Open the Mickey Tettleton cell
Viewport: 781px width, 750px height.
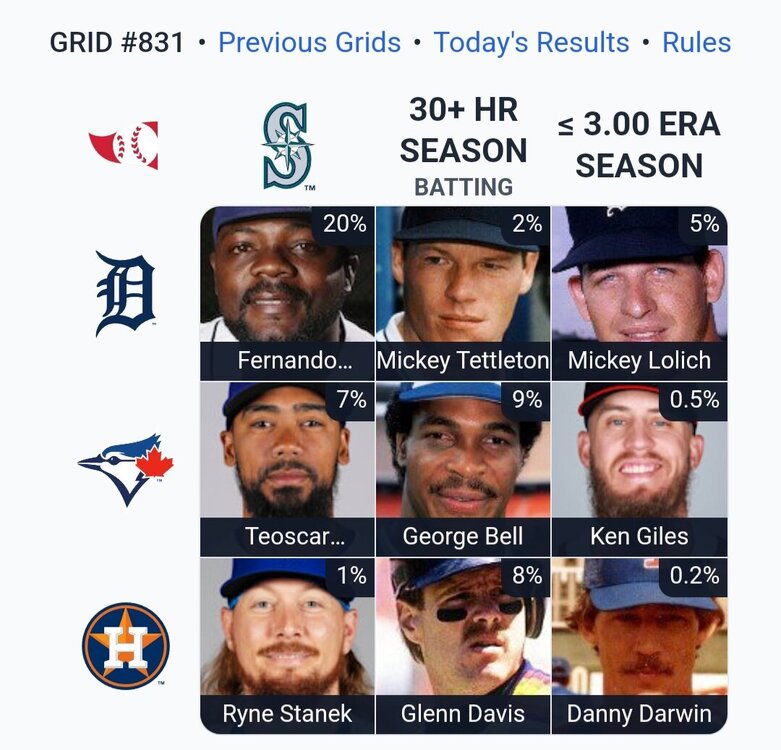463,293
